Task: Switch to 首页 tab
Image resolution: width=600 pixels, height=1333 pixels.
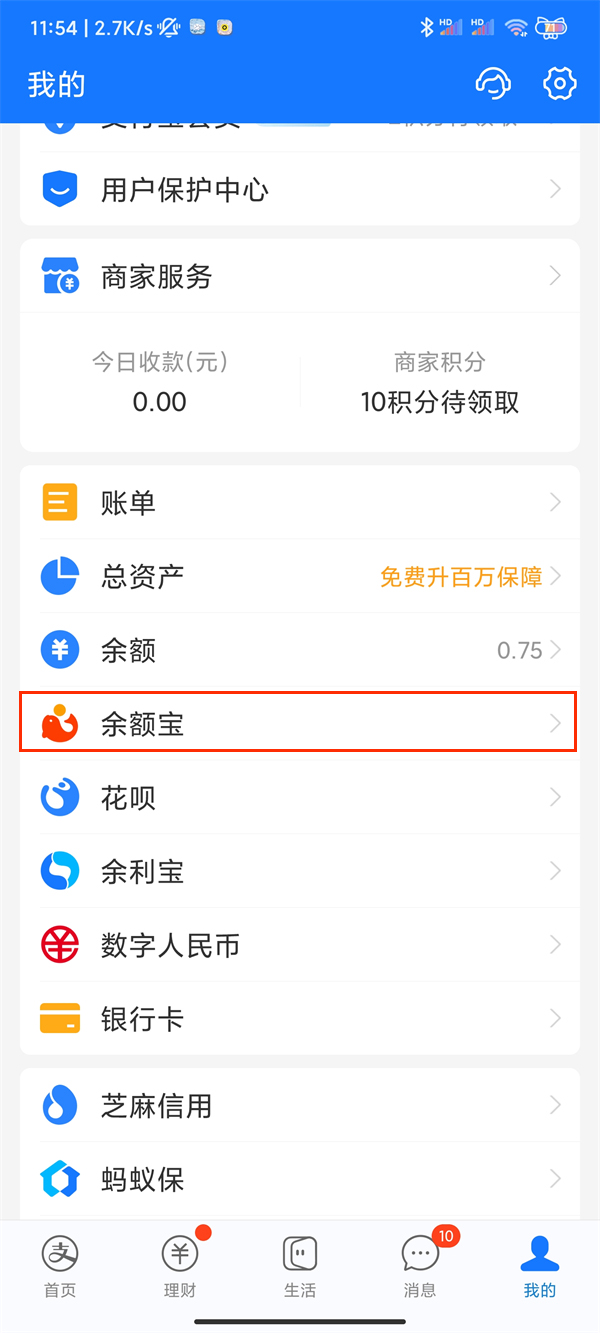Action: pos(60,1265)
